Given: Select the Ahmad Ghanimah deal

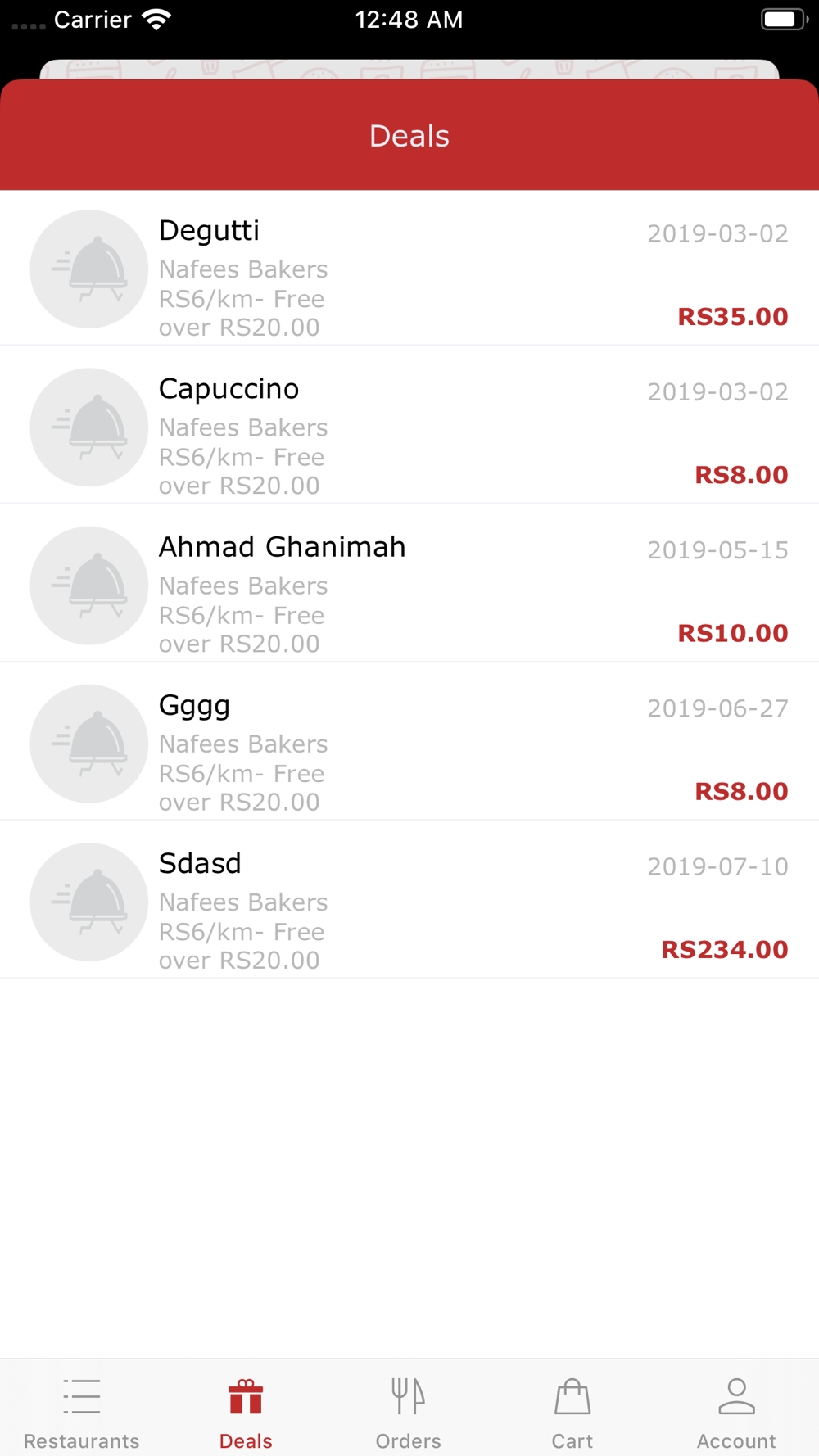Looking at the screenshot, I should click(x=409, y=584).
